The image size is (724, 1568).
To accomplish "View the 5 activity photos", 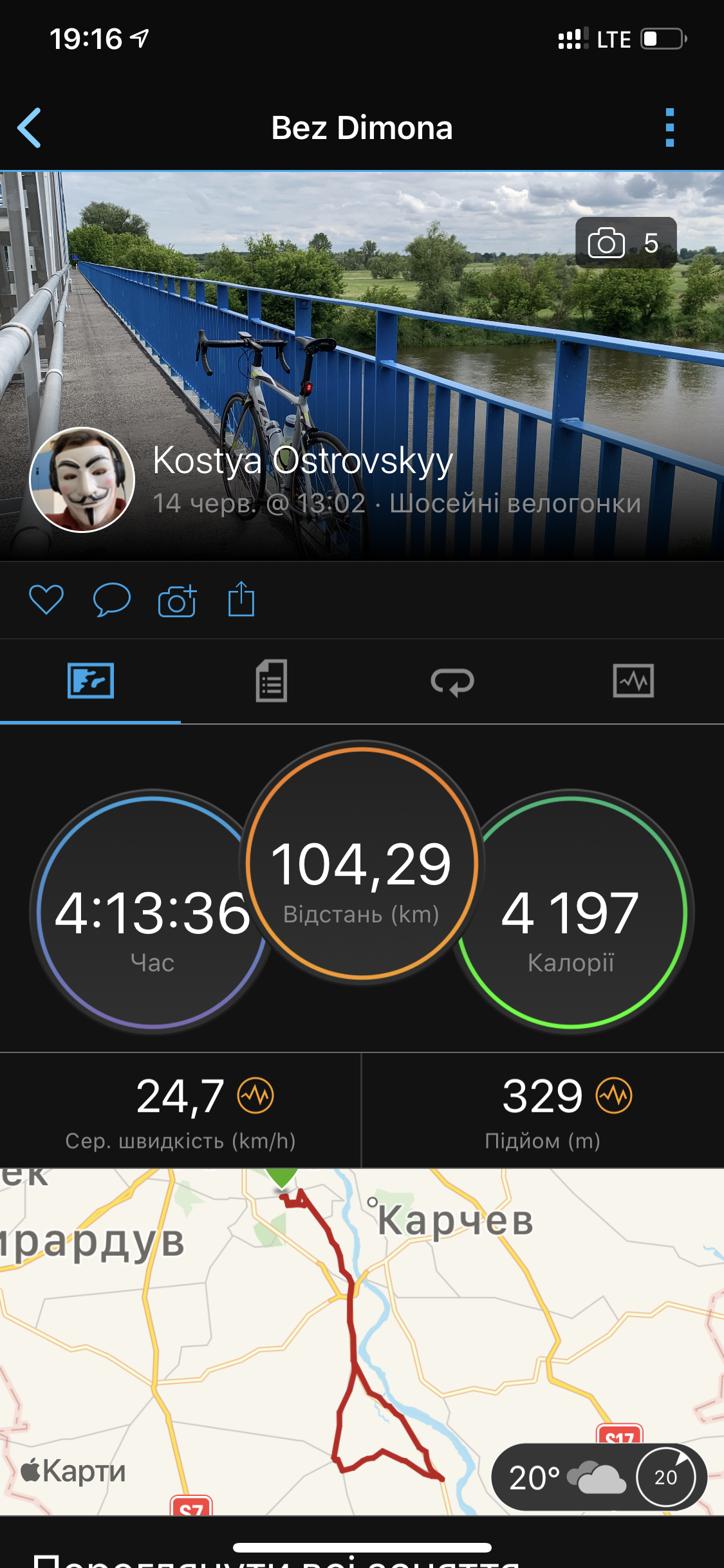I will pyautogui.click(x=626, y=243).
